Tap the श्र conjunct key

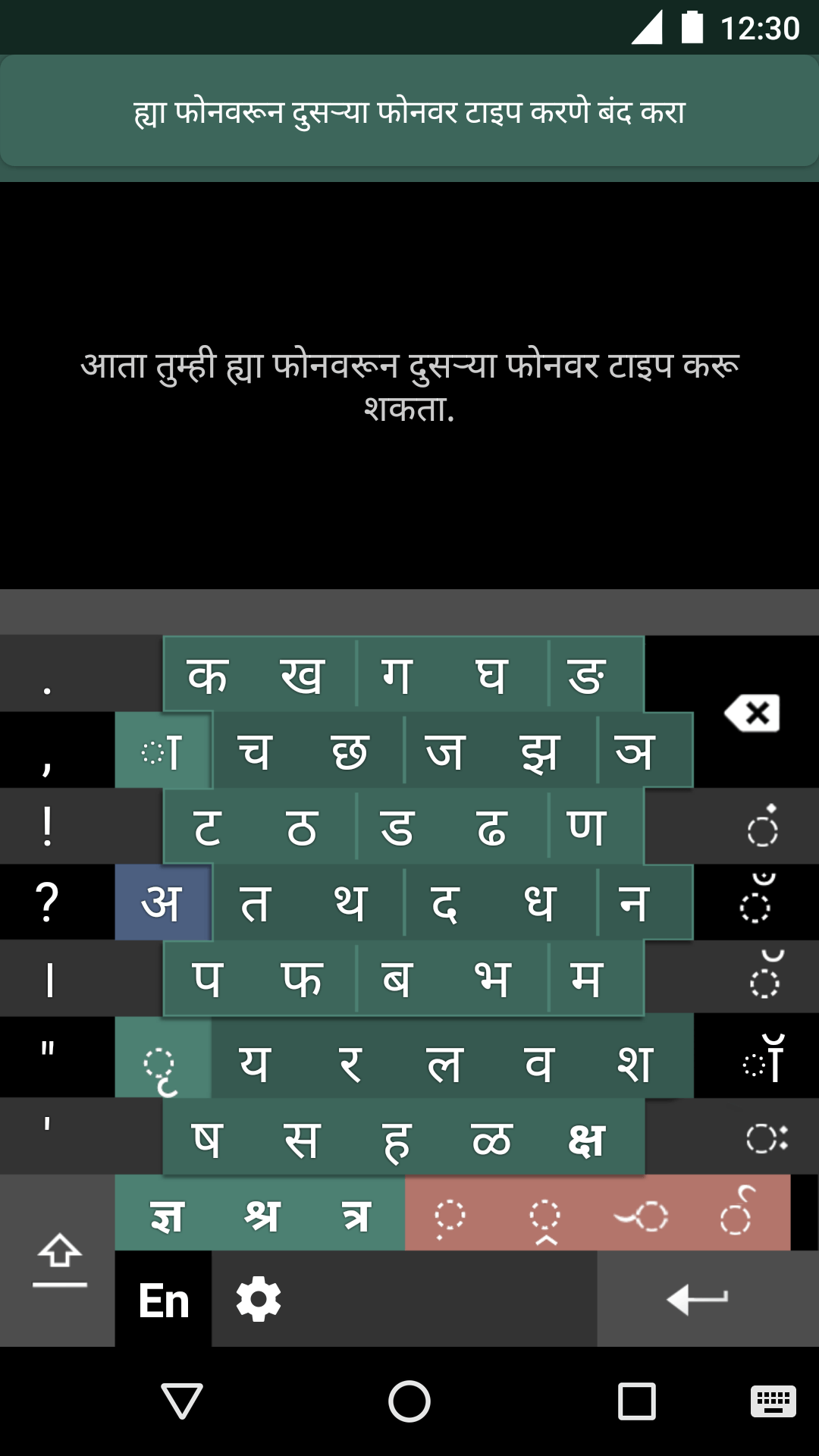point(262,1213)
